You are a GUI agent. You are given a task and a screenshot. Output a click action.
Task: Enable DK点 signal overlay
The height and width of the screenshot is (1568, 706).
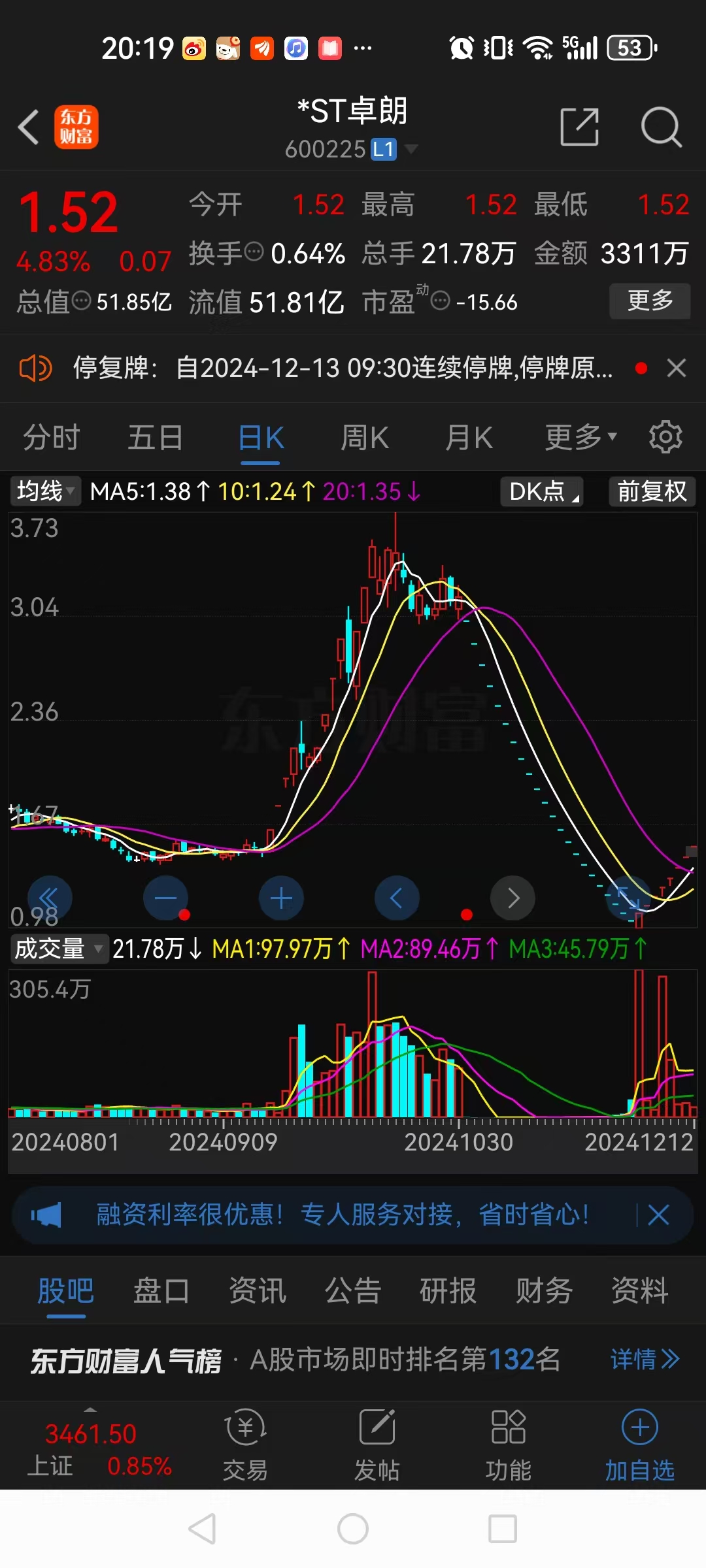coord(541,491)
